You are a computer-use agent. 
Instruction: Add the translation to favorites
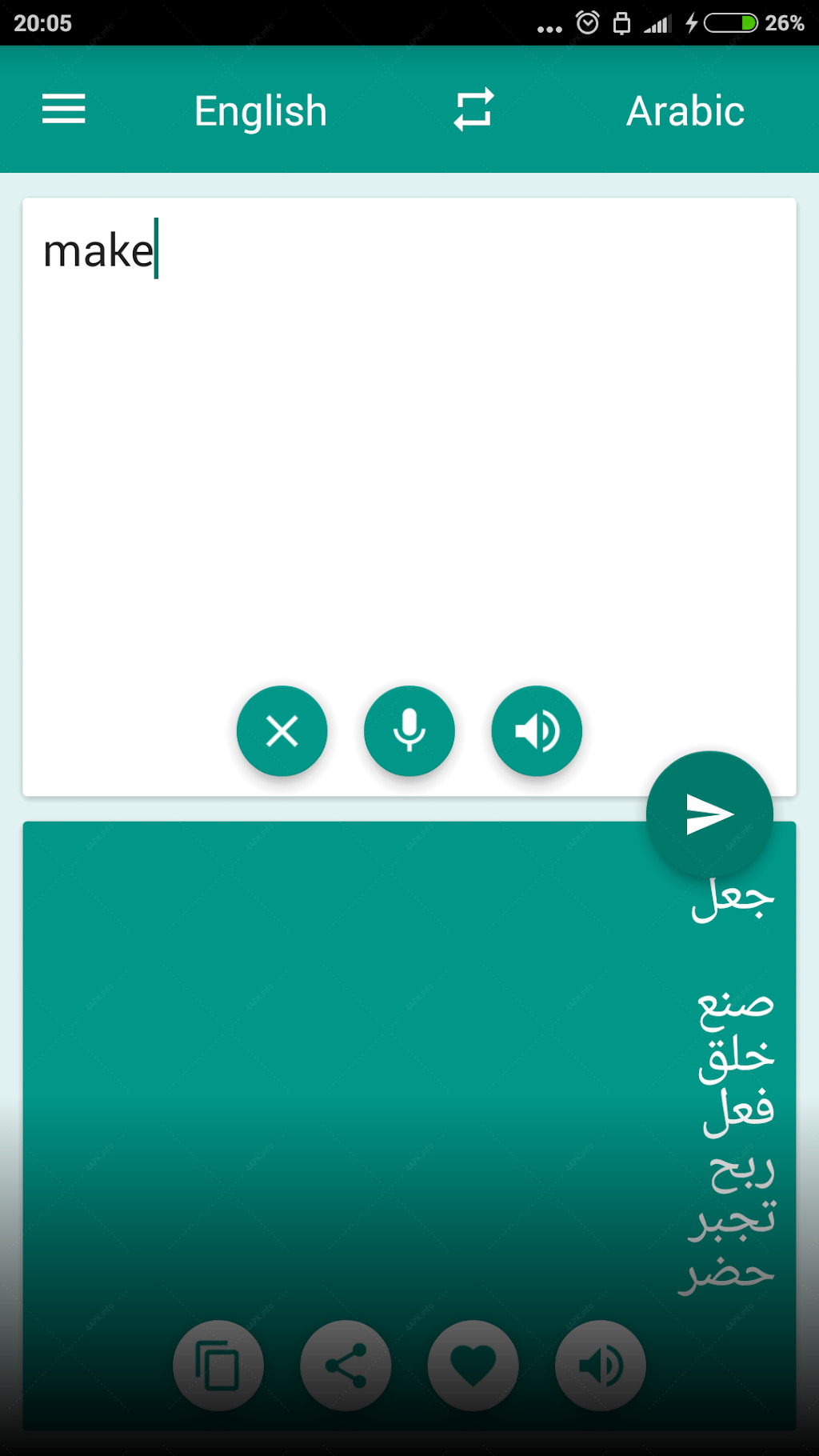473,1366
